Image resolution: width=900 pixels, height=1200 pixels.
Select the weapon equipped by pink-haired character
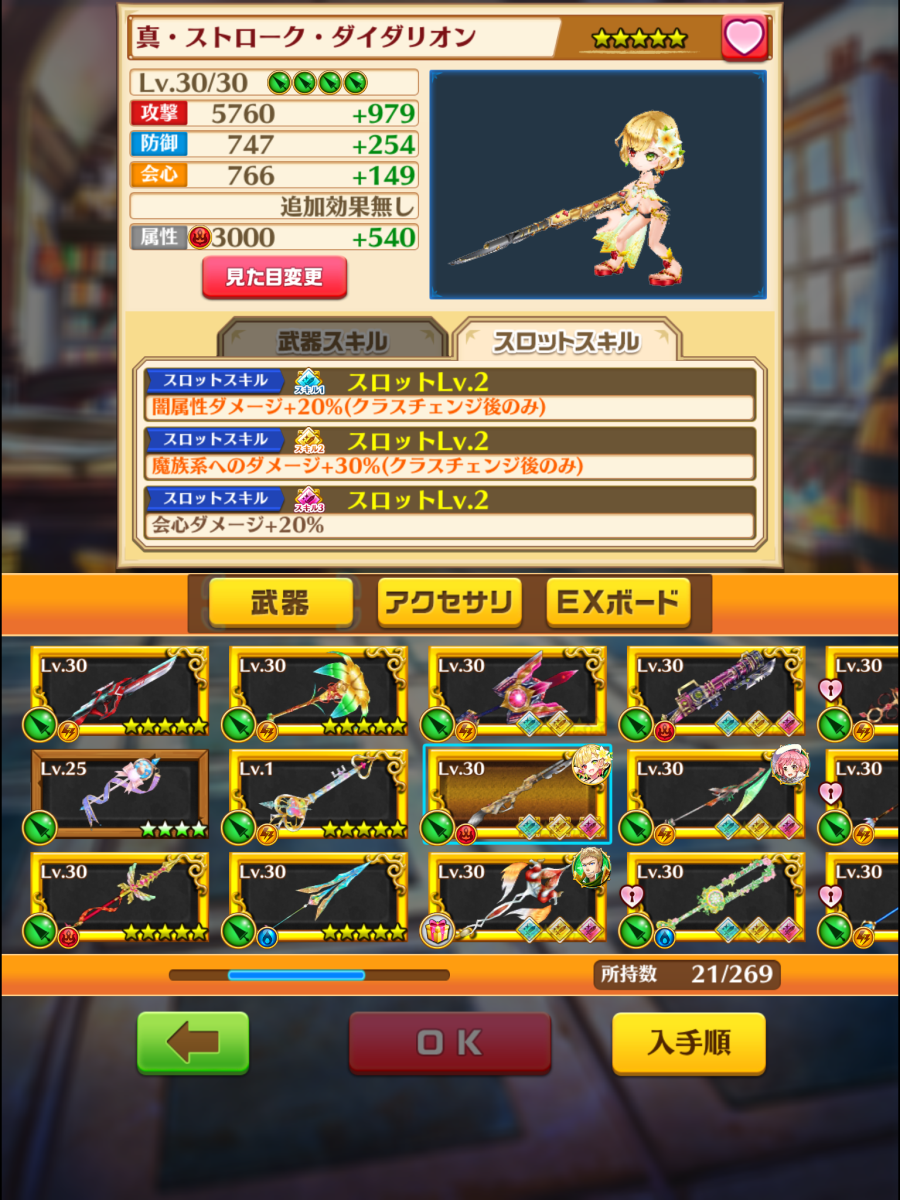(716, 794)
